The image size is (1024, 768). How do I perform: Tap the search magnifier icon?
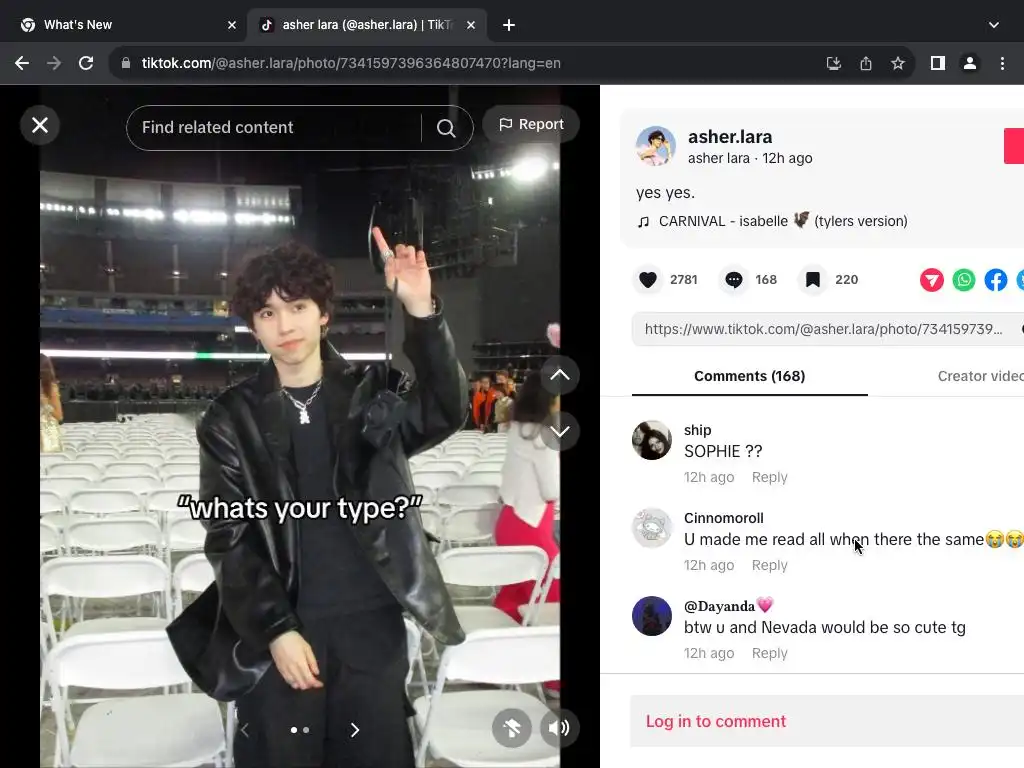[446, 128]
